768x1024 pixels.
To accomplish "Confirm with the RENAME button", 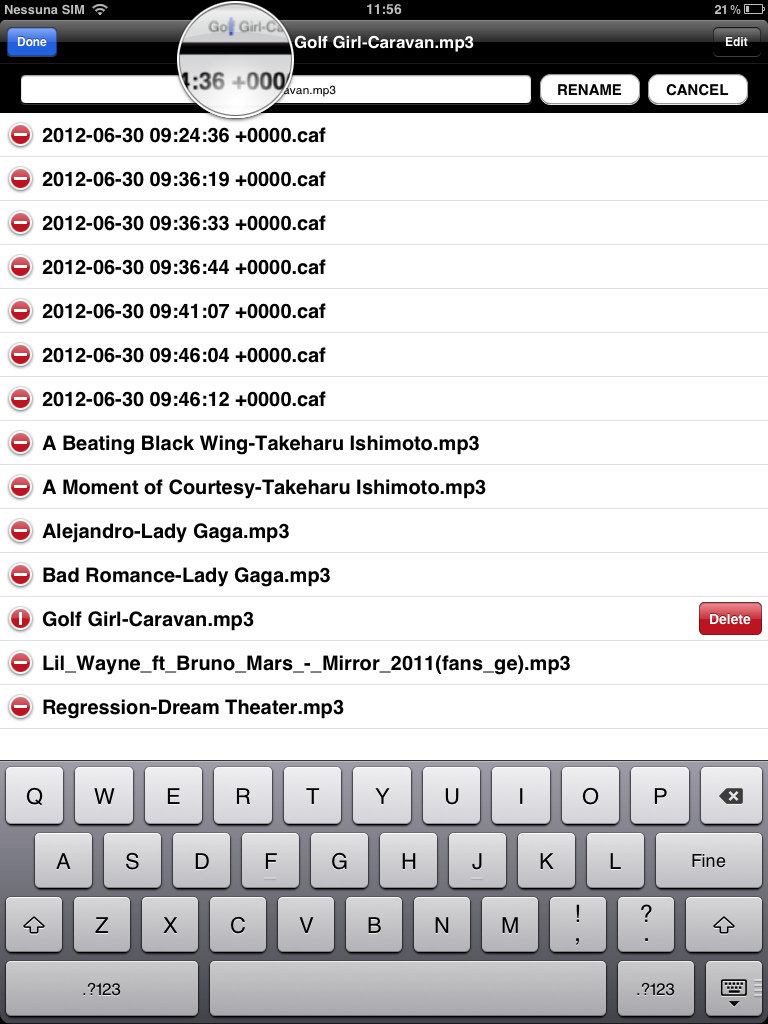I will coord(589,90).
